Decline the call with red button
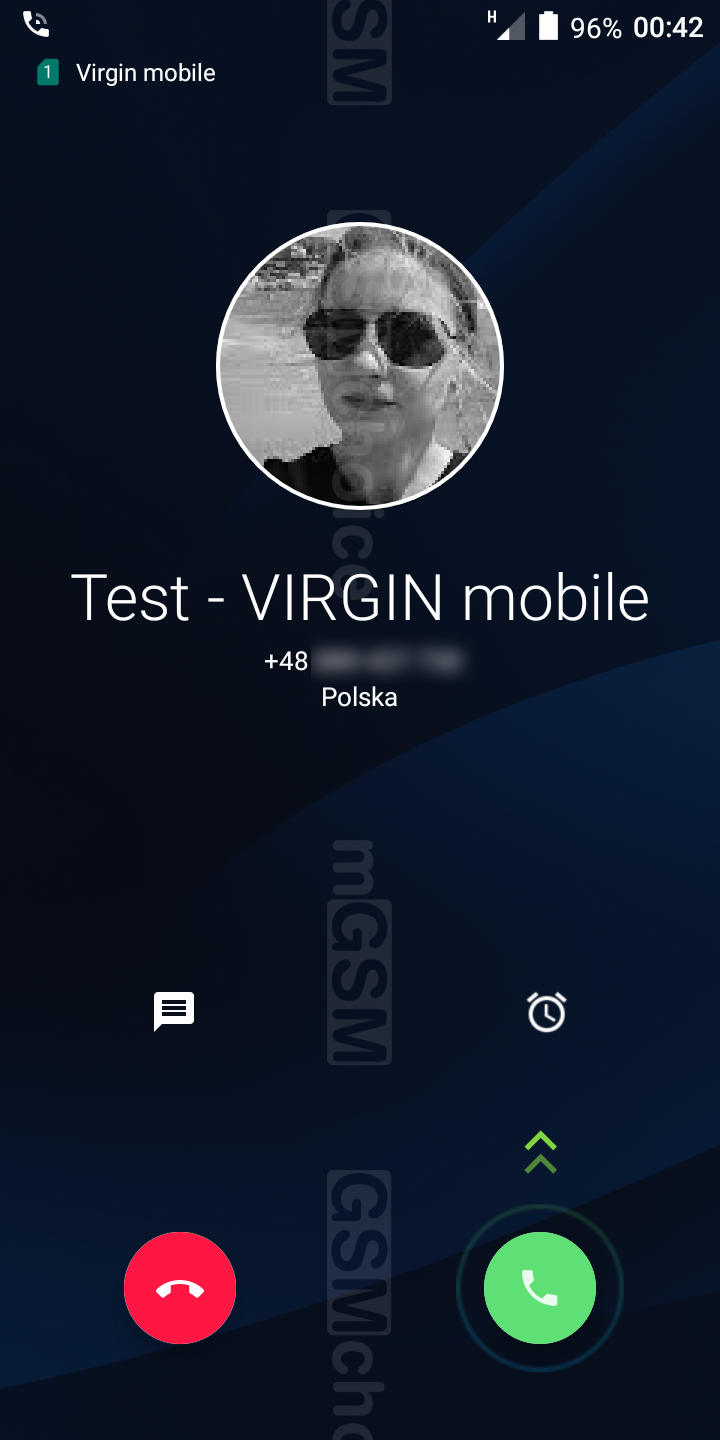Image resolution: width=720 pixels, height=1440 pixels. pos(180,1288)
